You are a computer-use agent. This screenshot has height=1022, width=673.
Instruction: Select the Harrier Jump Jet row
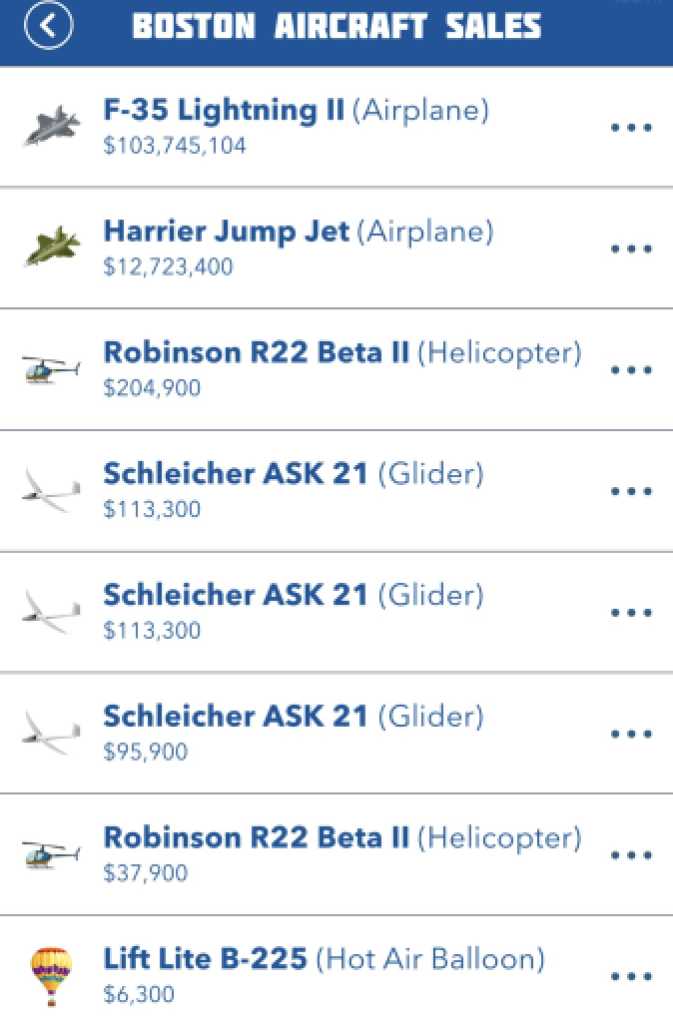point(298,247)
